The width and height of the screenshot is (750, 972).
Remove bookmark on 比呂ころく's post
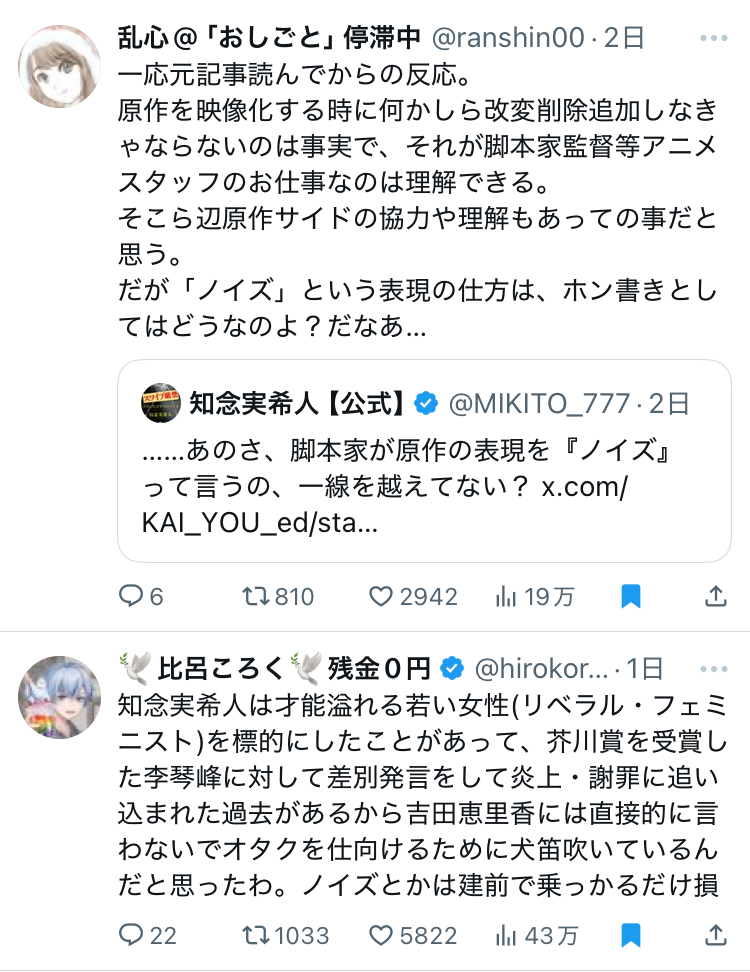coord(630,936)
